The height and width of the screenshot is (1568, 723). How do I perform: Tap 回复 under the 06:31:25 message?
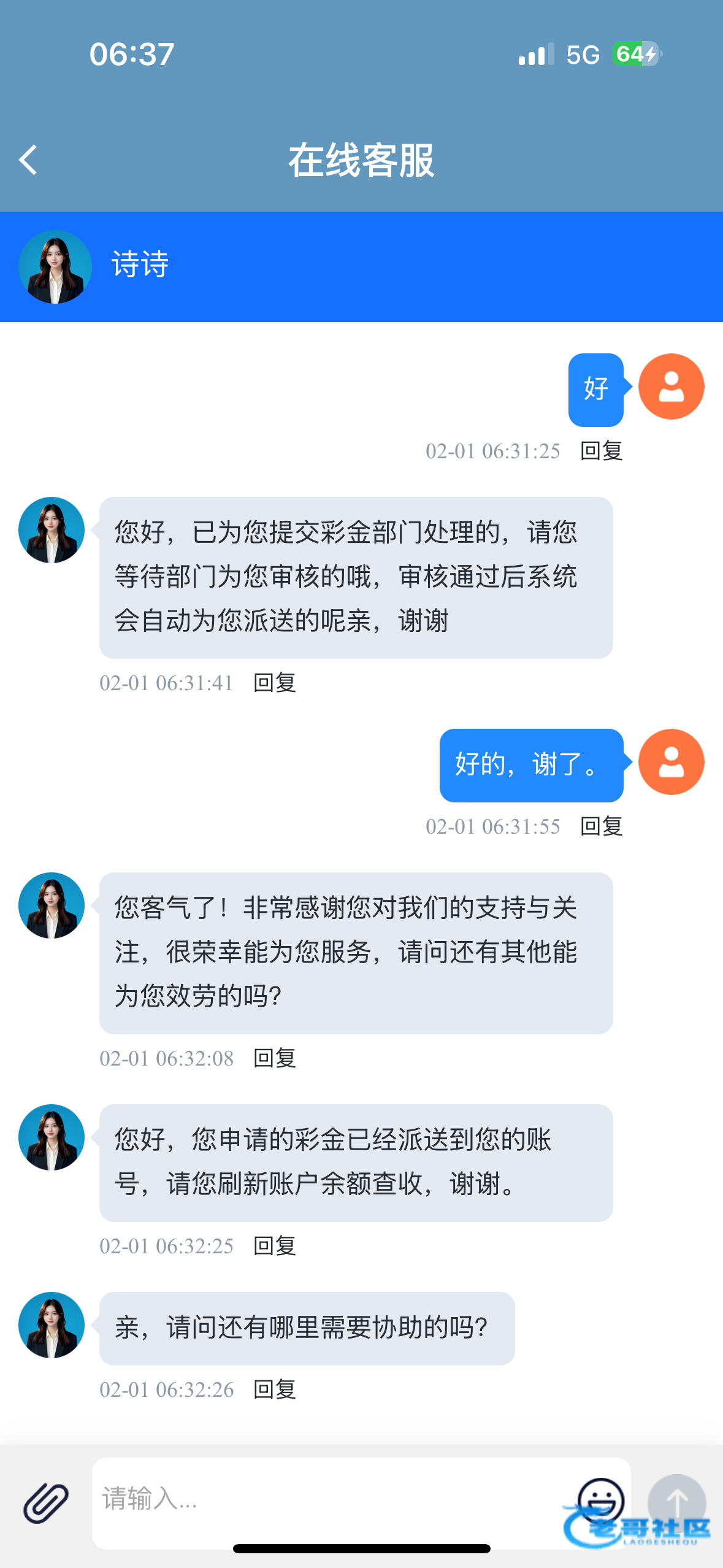pos(602,451)
